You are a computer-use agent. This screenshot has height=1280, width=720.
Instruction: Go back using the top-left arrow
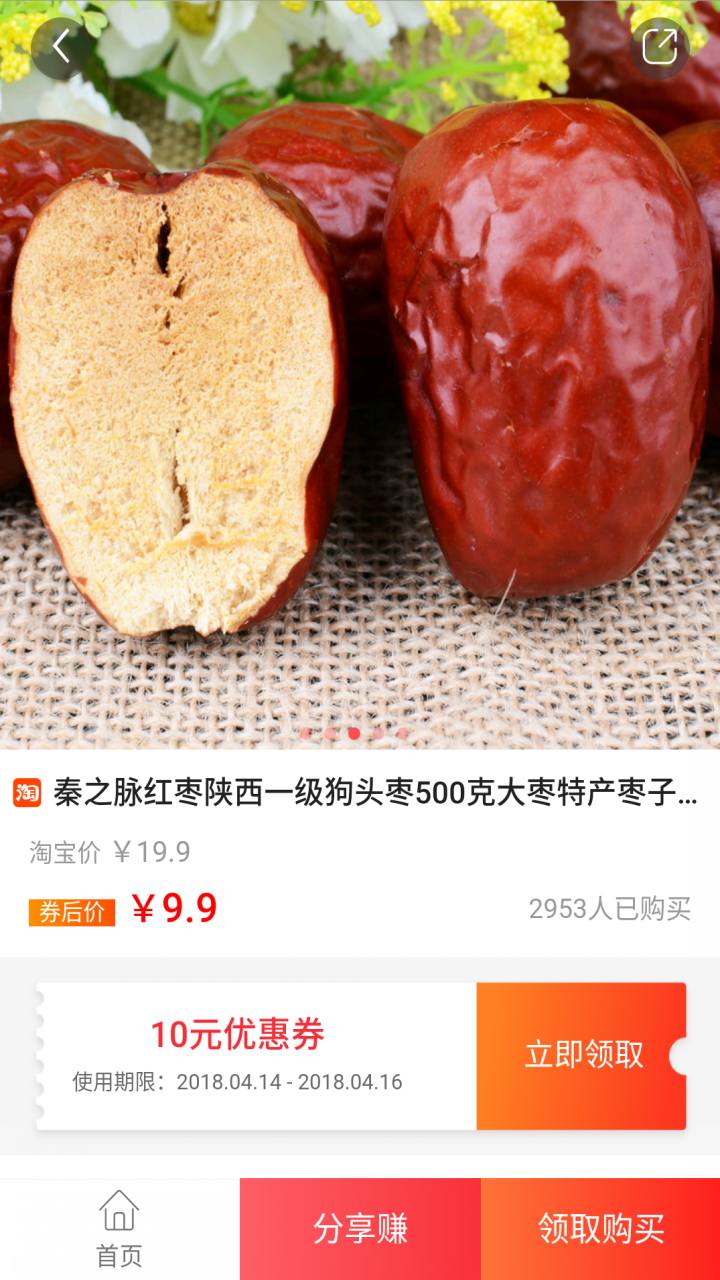click(61, 47)
